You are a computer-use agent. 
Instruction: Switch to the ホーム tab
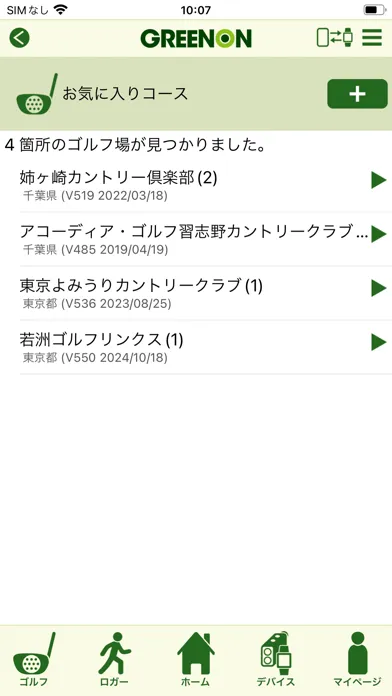(x=196, y=660)
